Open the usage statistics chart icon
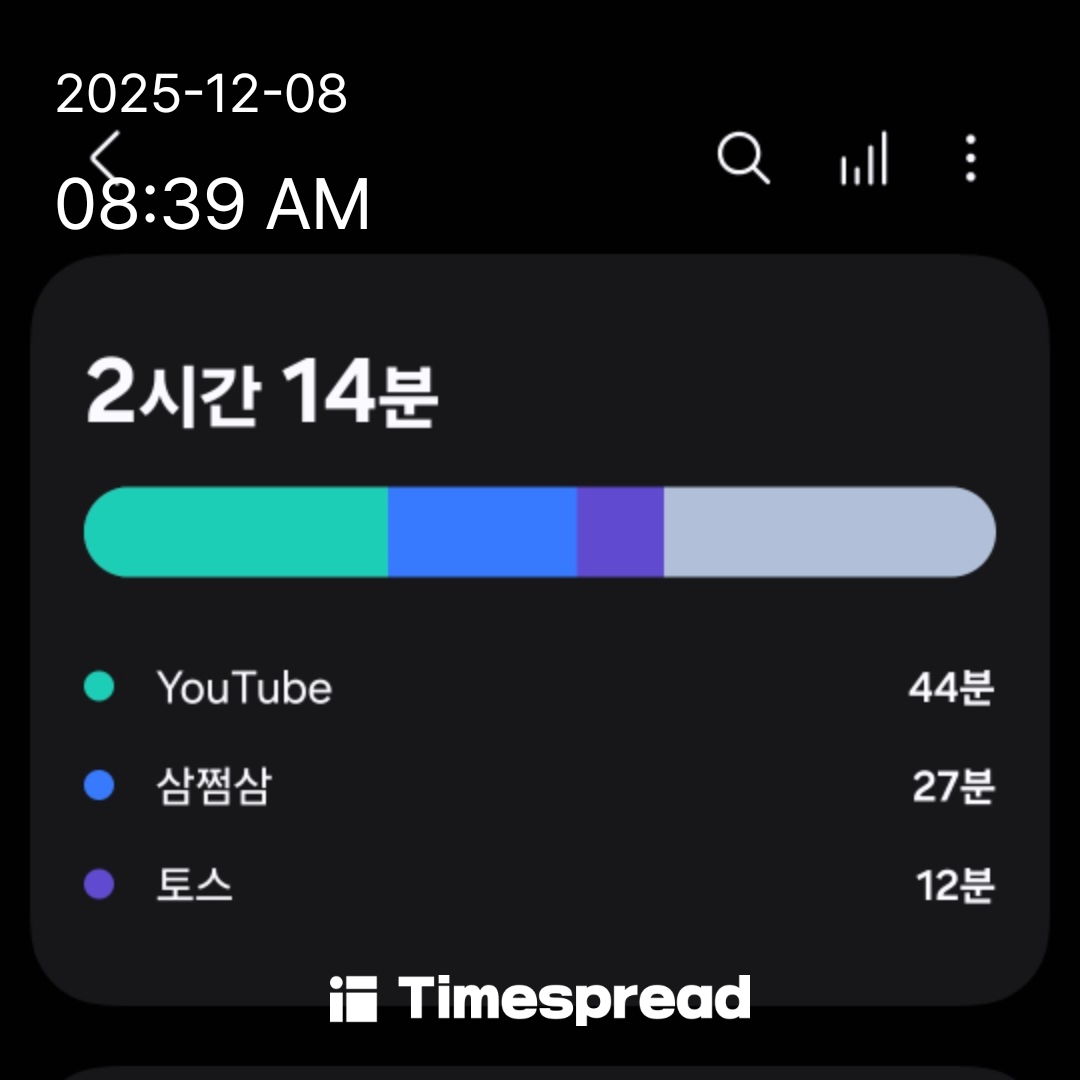 [864, 160]
